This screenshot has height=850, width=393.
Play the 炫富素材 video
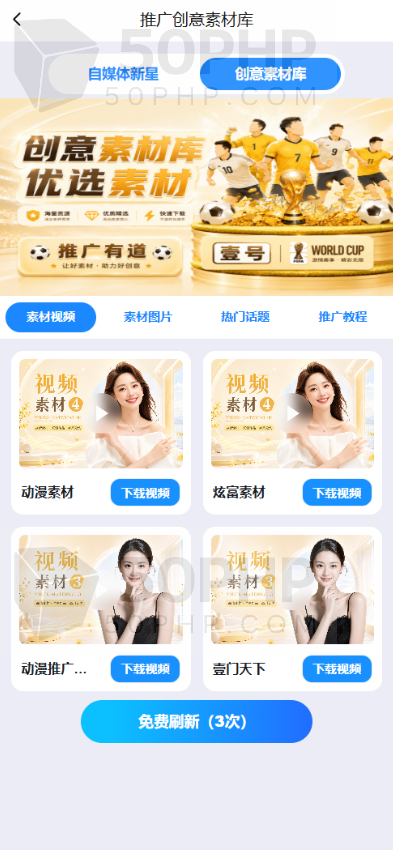tap(293, 414)
